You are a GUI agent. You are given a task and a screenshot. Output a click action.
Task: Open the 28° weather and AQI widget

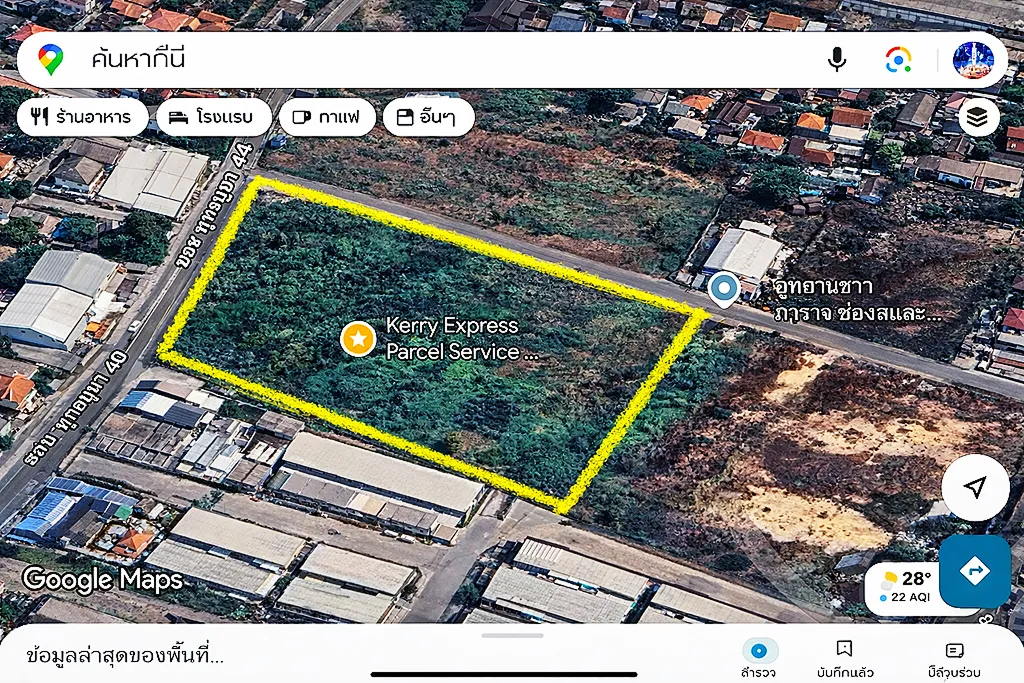point(903,588)
